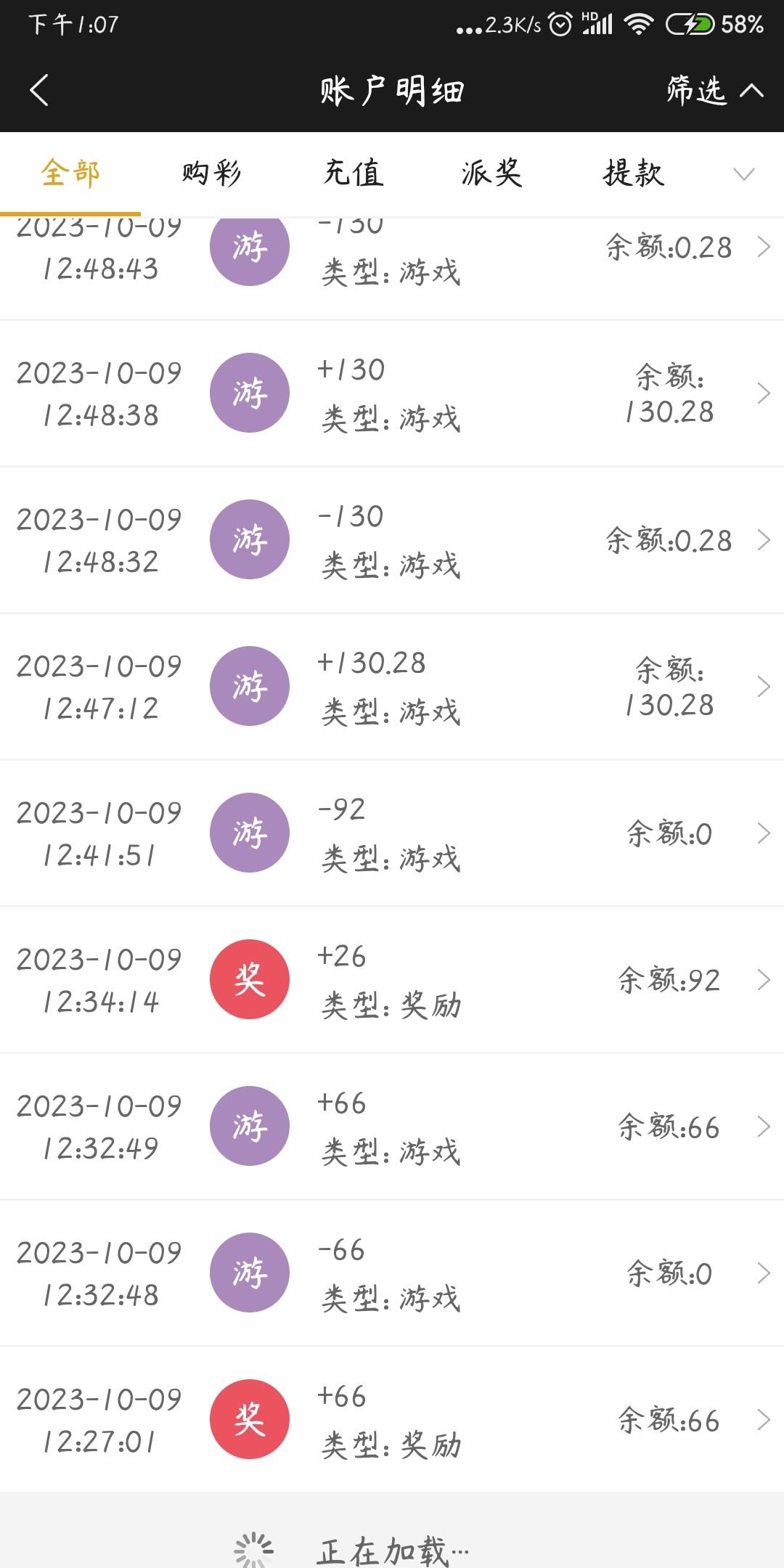This screenshot has height=1568, width=784.
Task: Switch to the 购彩 tab
Action: click(x=211, y=173)
